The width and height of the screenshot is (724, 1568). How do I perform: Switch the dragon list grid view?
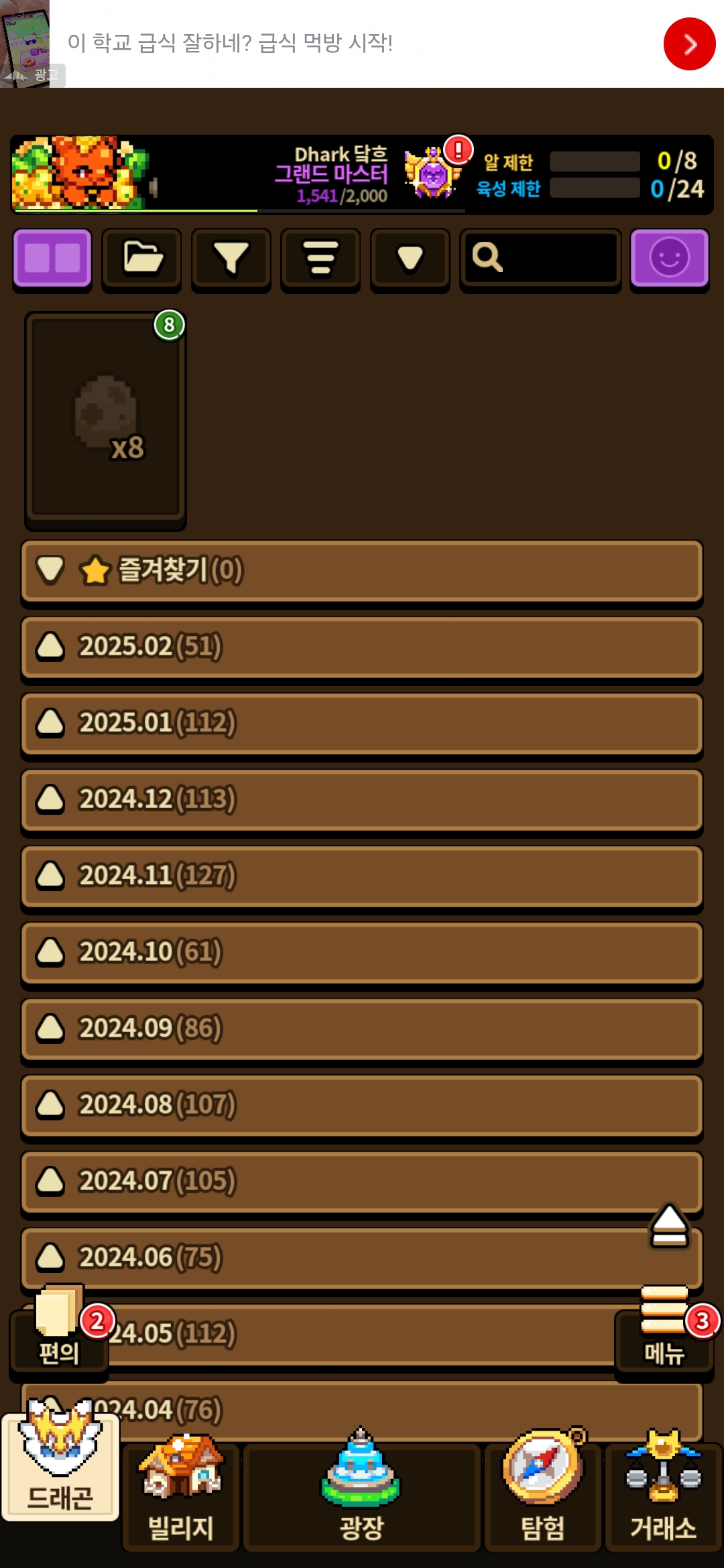pyautogui.click(x=52, y=259)
